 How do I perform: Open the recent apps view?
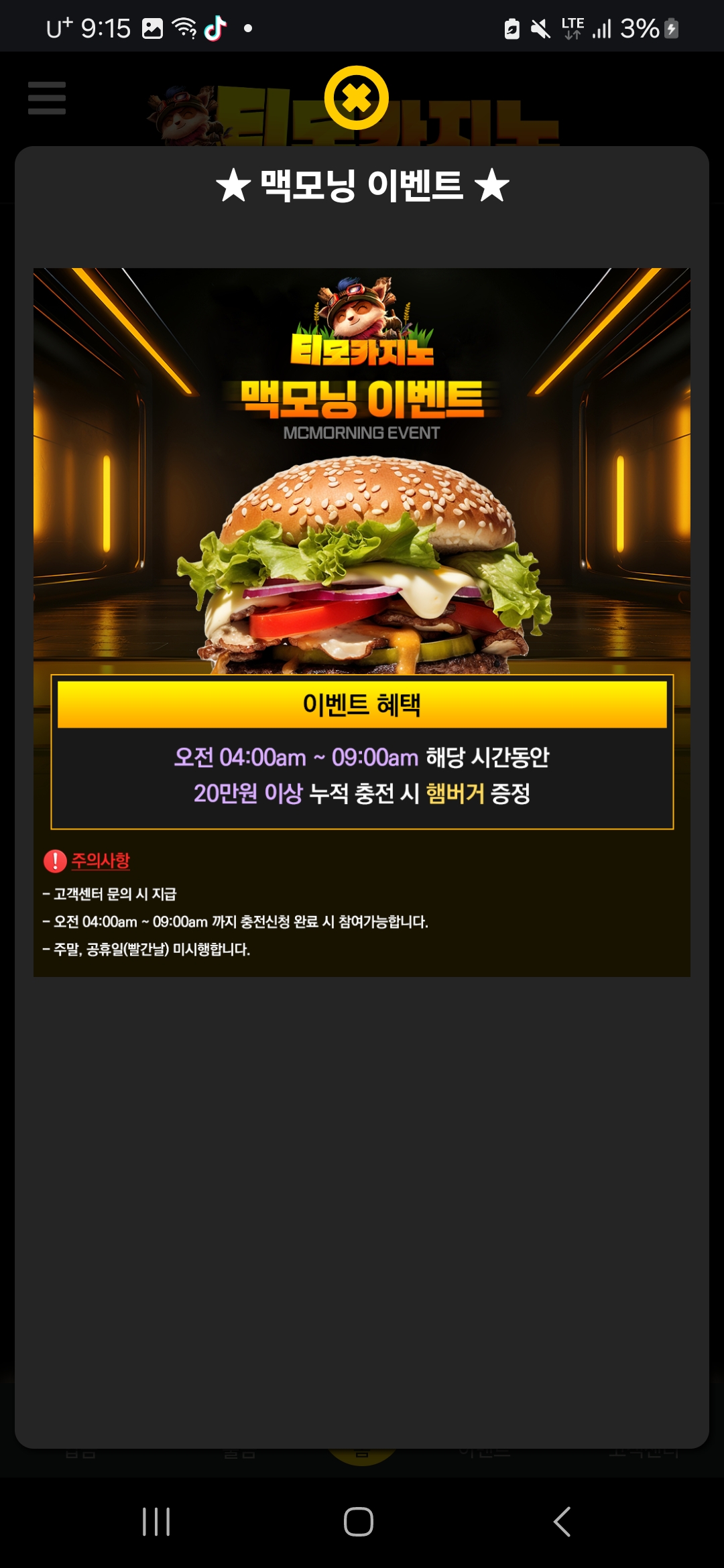[x=156, y=1522]
